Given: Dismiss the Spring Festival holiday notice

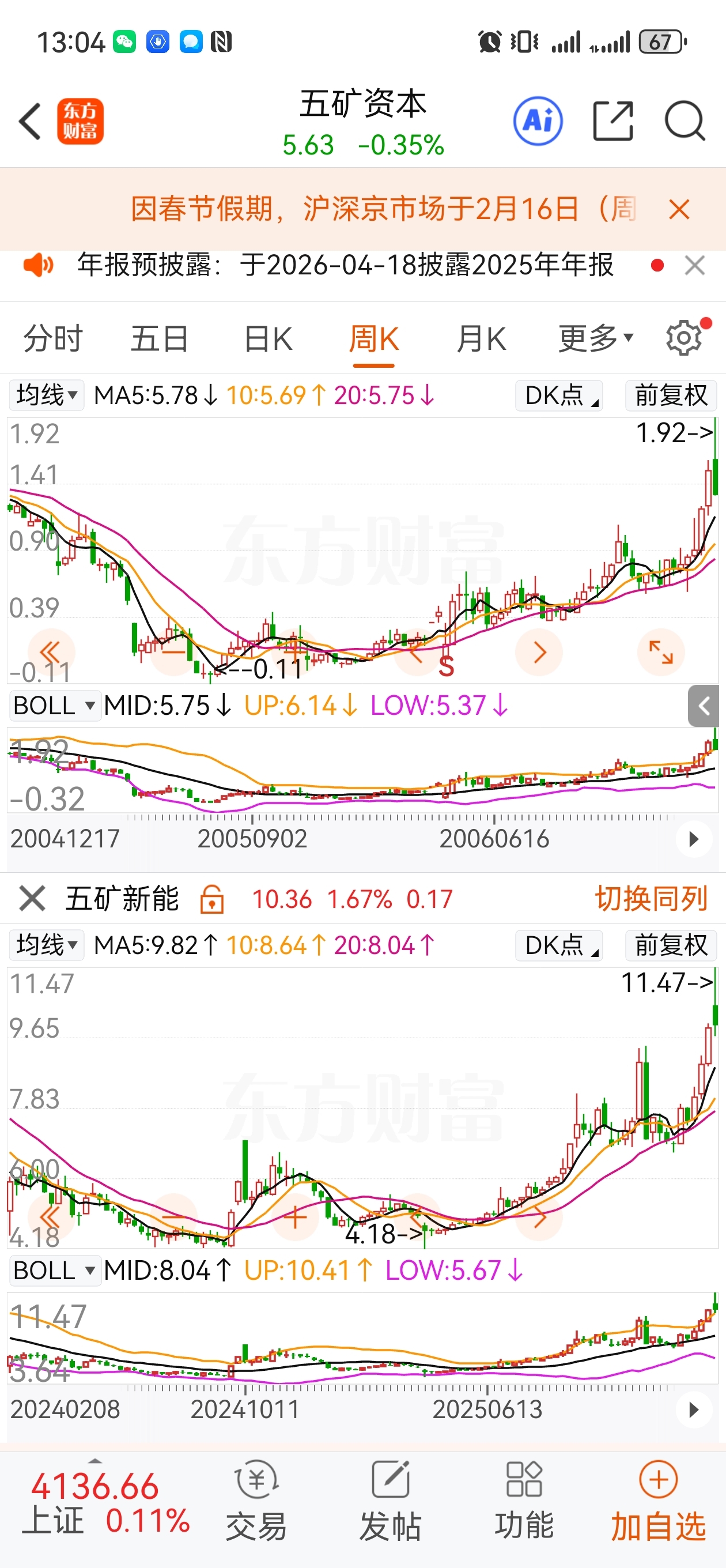Looking at the screenshot, I should click(679, 209).
